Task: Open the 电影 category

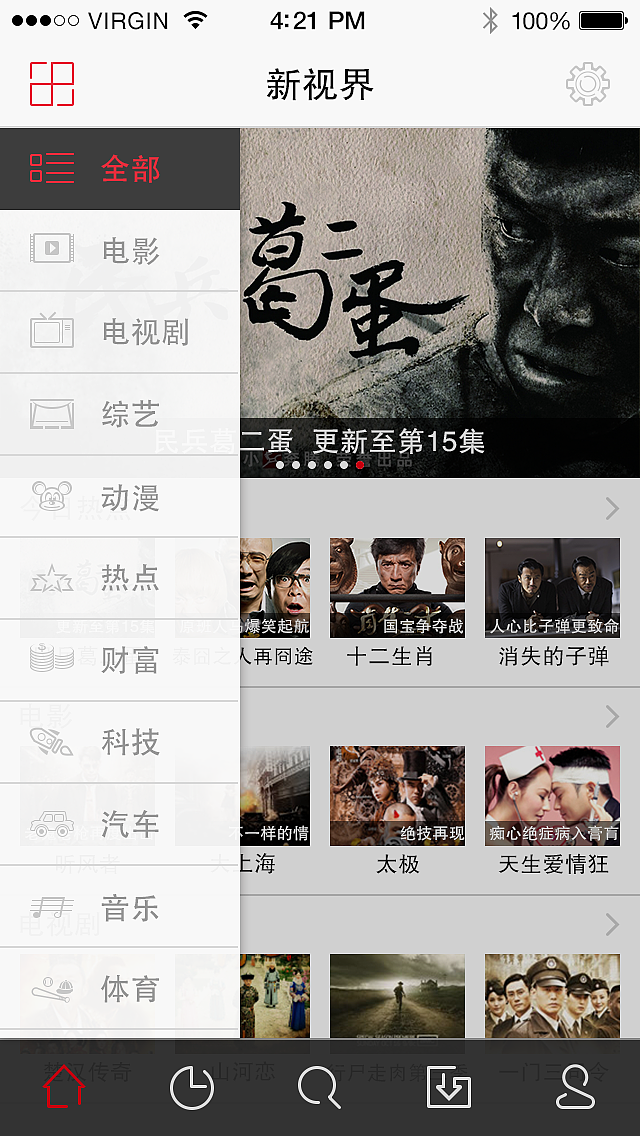Action: coord(120,251)
